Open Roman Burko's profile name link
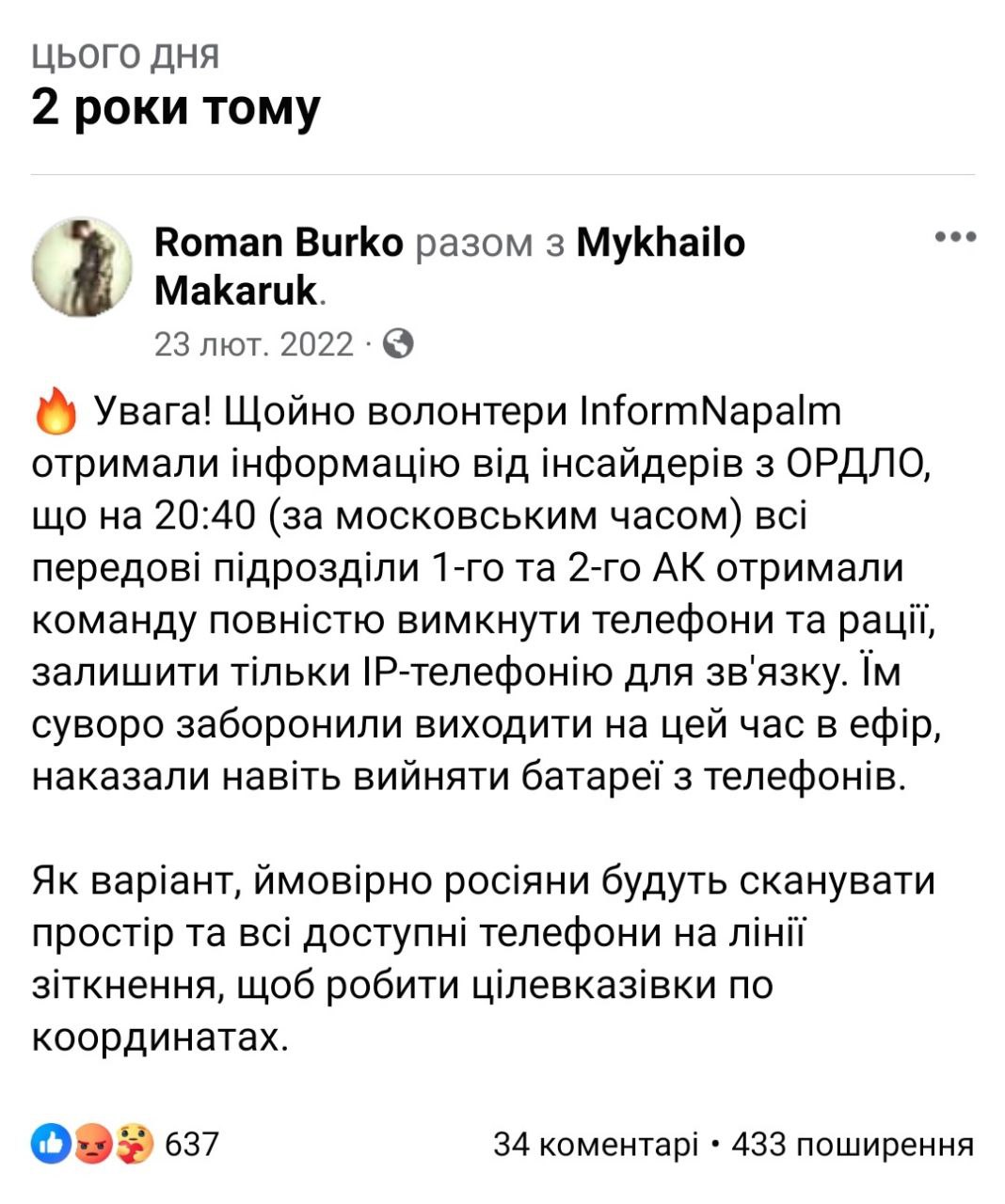 pos(278,244)
